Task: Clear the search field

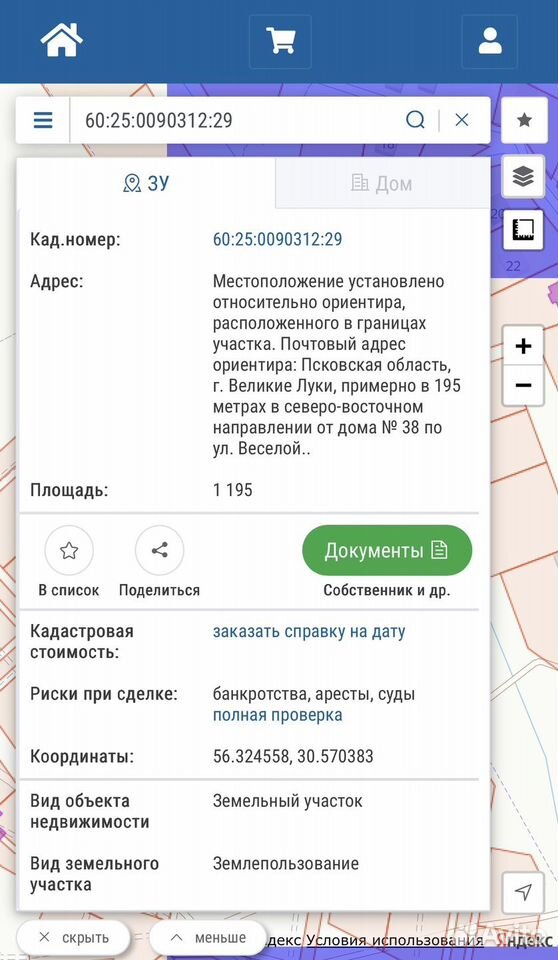Action: pyautogui.click(x=462, y=120)
